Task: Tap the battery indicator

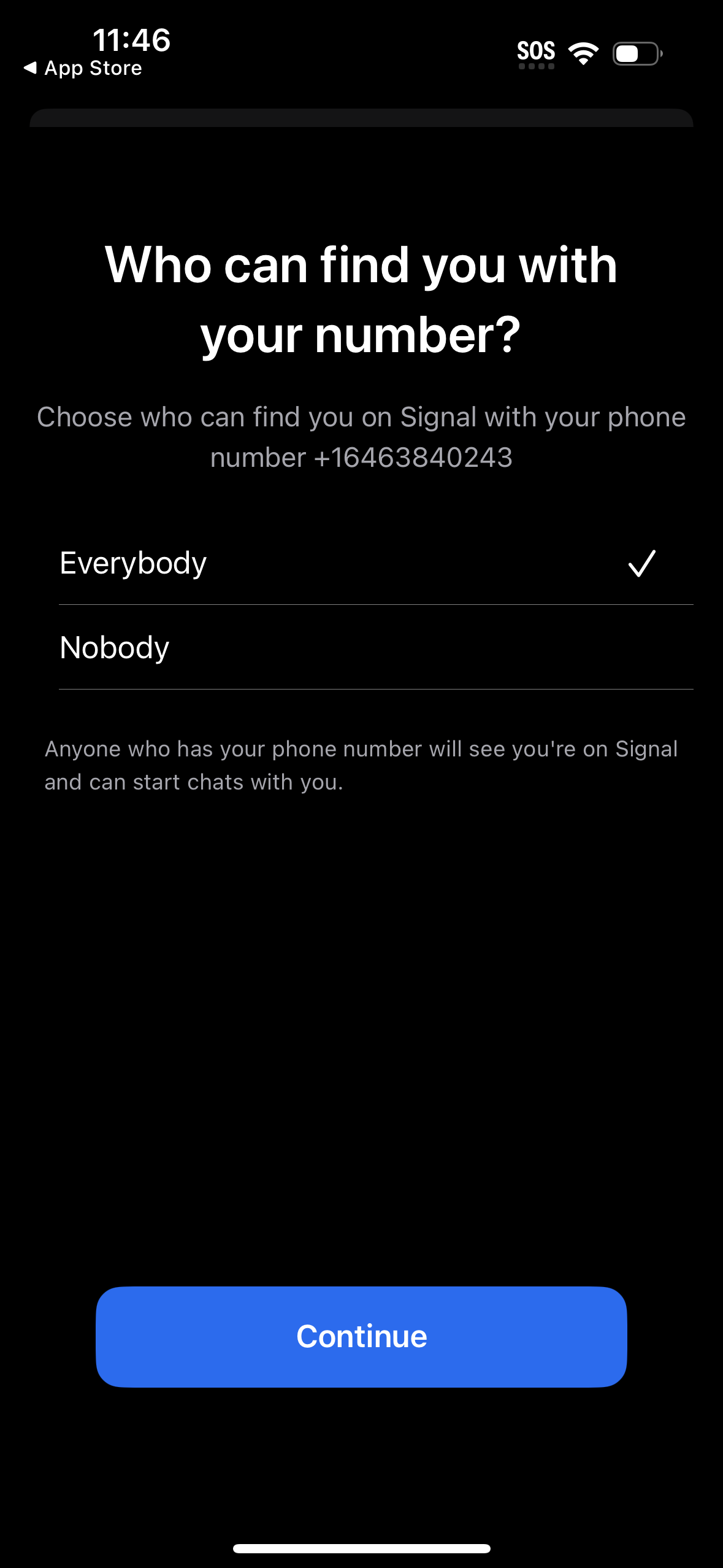Action: [x=636, y=54]
